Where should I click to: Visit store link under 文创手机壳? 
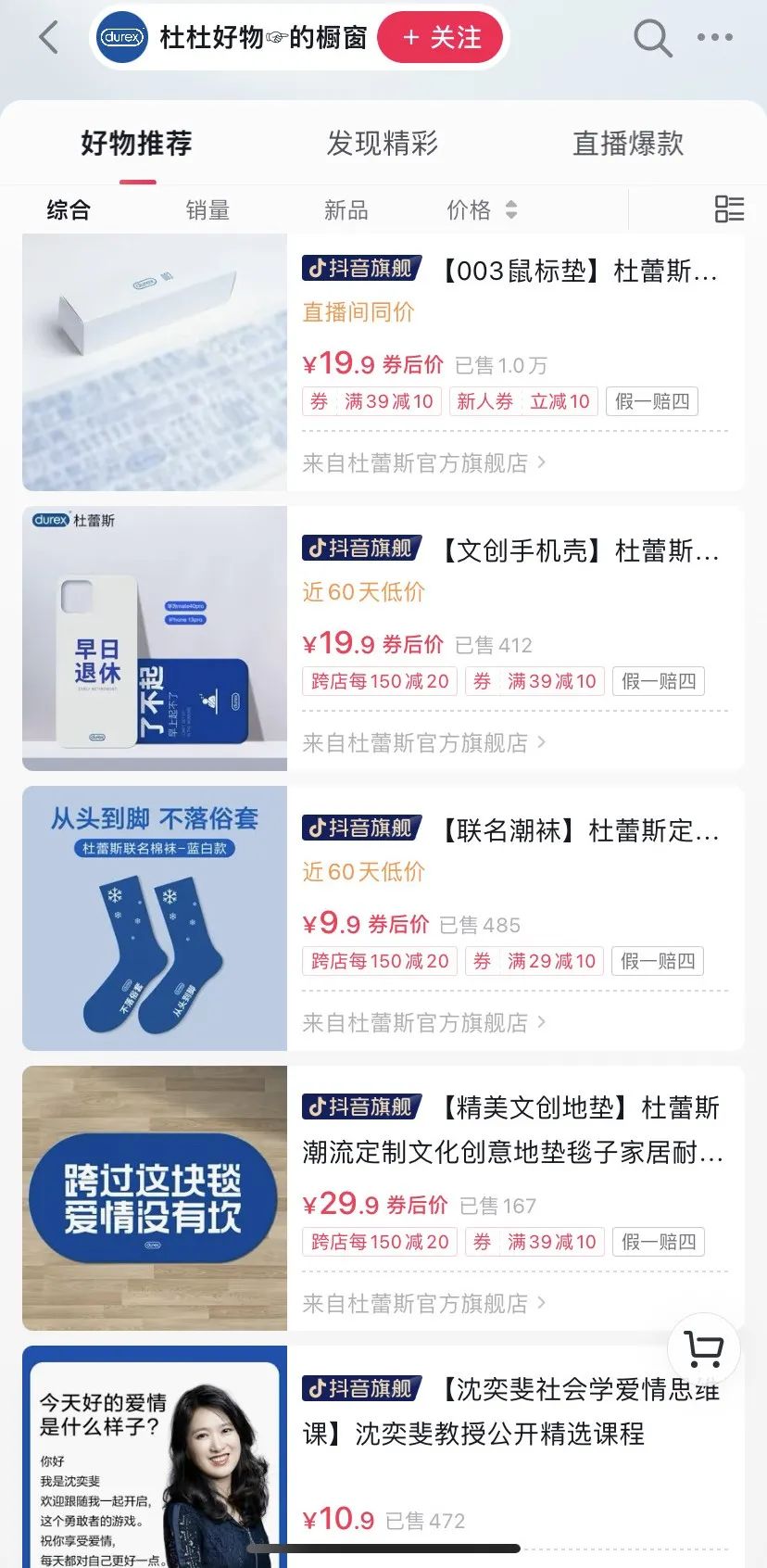tap(424, 742)
